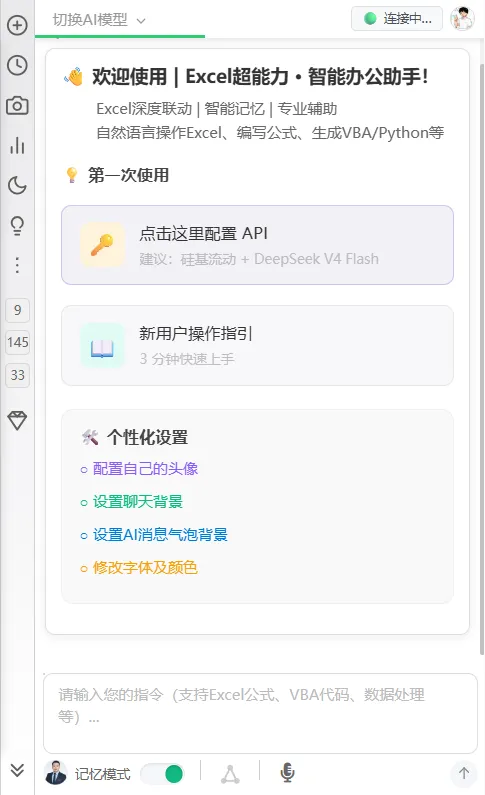Tap the camera screenshot icon
Image resolution: width=485 pixels, height=795 pixels.
[17, 105]
